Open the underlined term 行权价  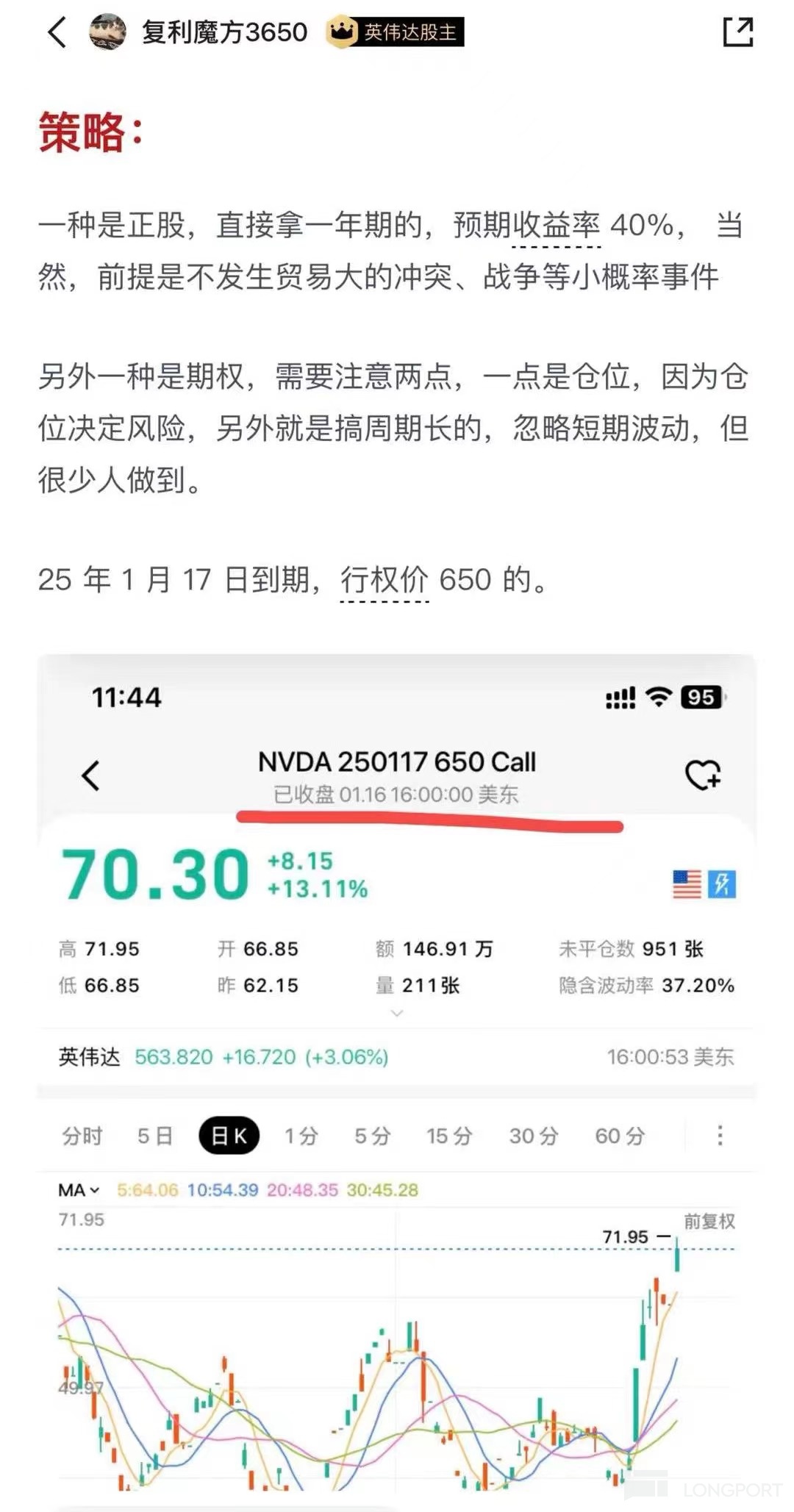click(385, 580)
